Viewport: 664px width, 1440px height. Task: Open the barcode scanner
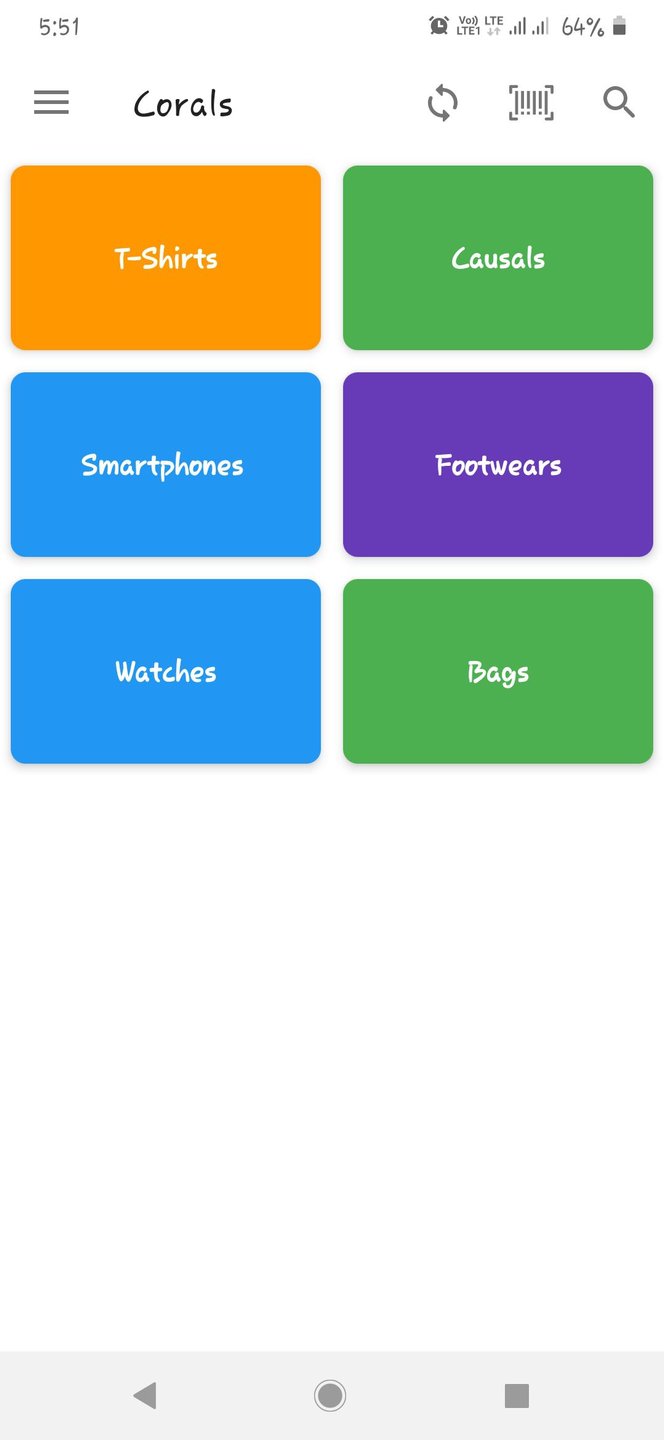click(531, 103)
